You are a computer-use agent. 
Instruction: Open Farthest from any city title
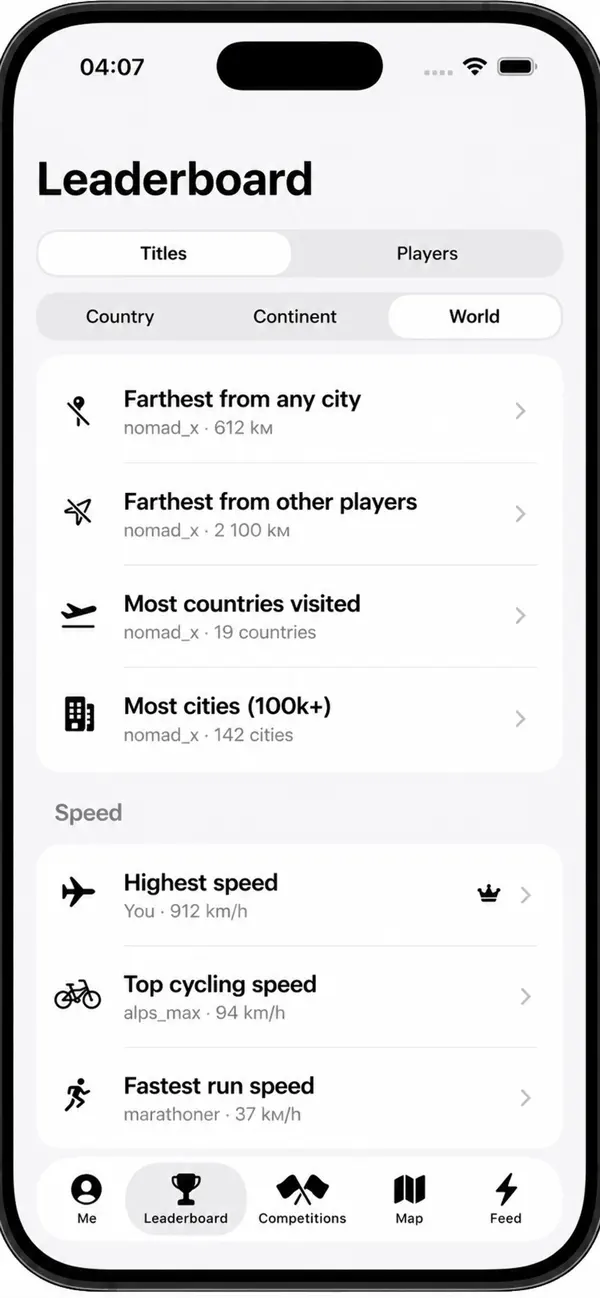(299, 411)
